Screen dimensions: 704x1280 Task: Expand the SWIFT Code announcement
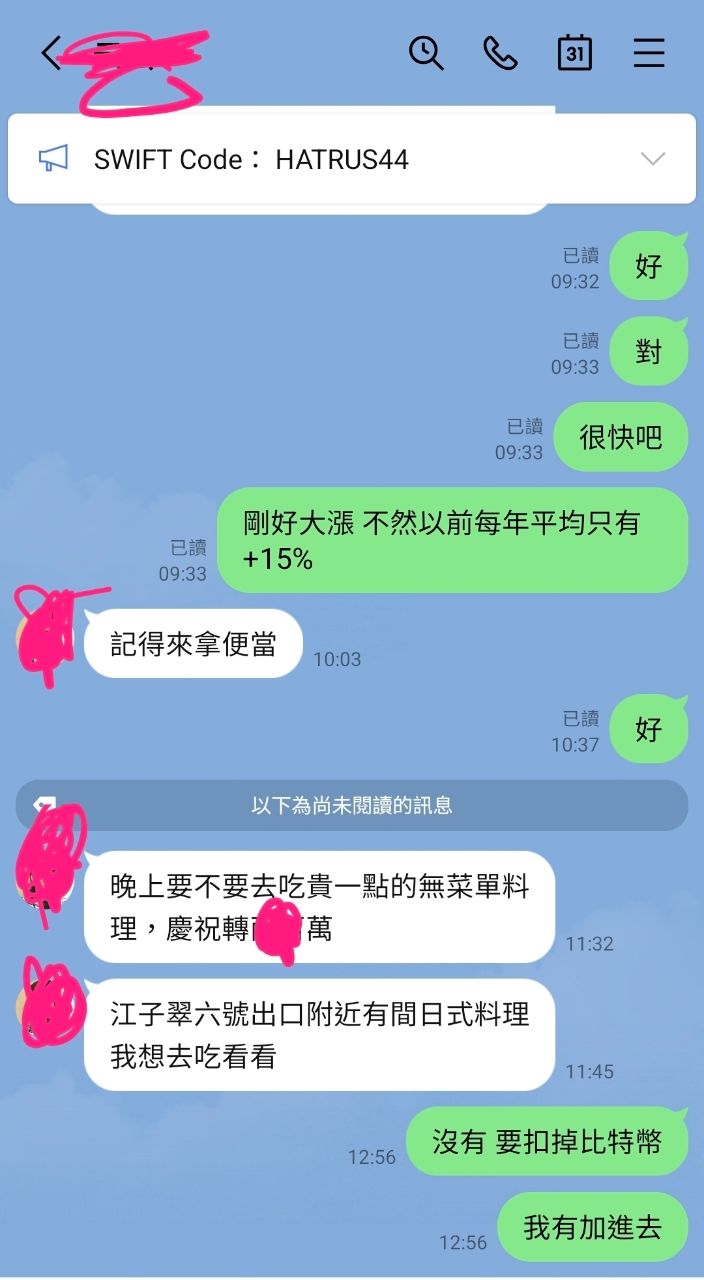click(x=652, y=159)
